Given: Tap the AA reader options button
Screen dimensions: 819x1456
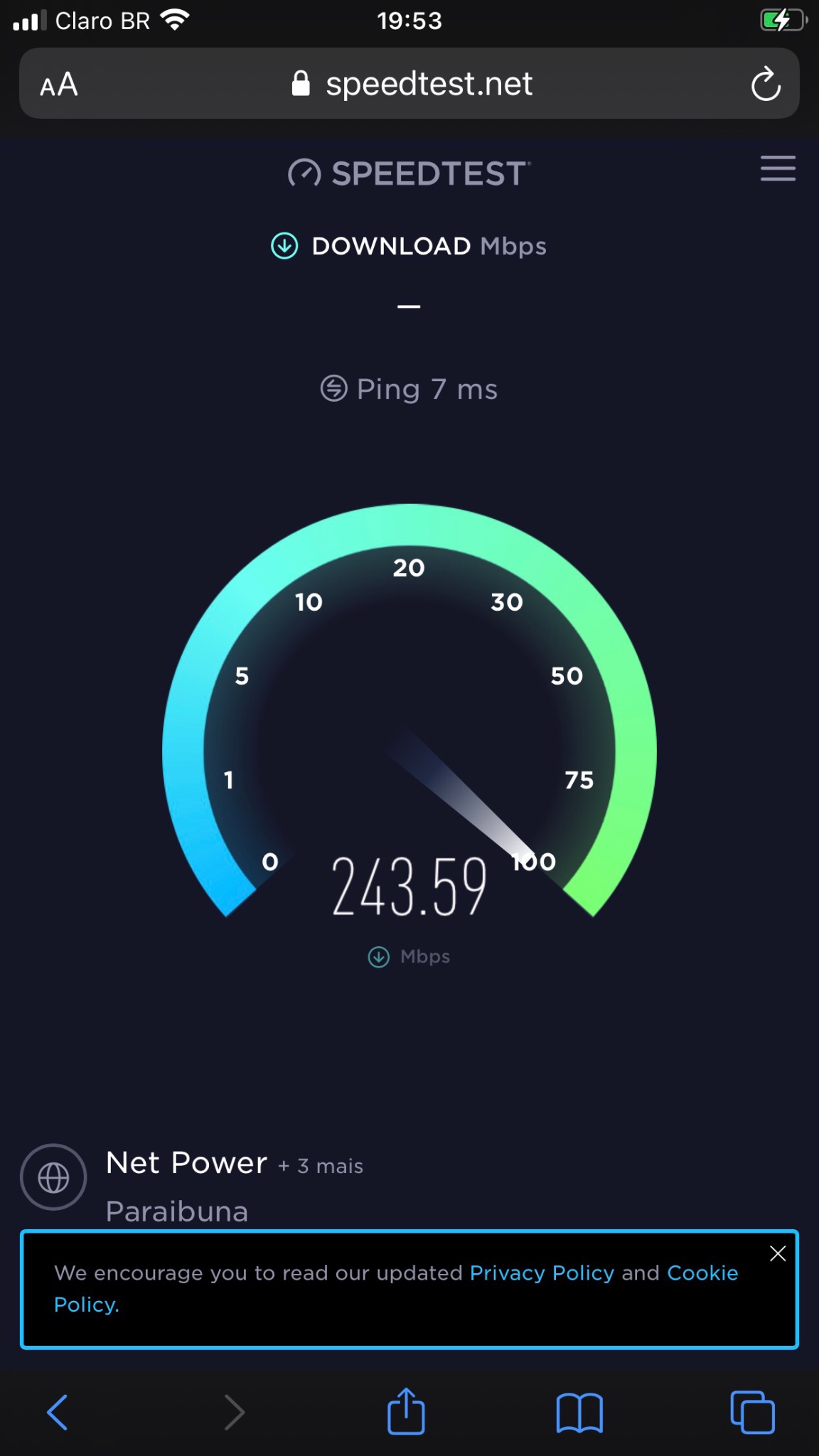Looking at the screenshot, I should point(58,85).
